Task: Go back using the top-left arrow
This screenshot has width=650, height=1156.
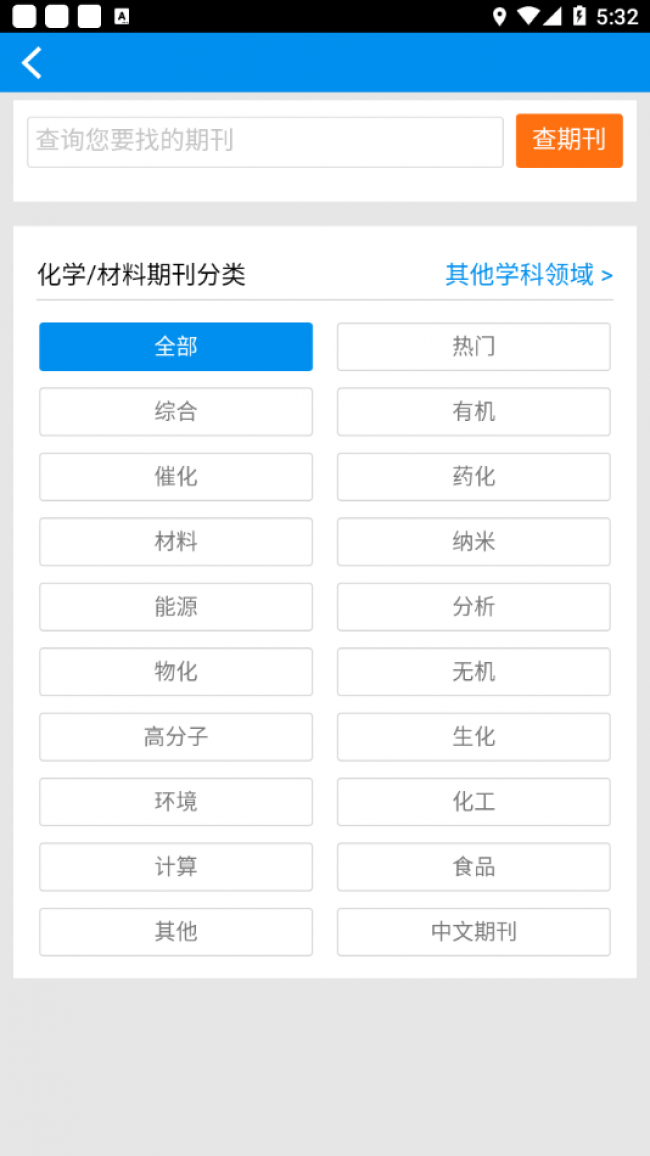Action: pyautogui.click(x=32, y=63)
